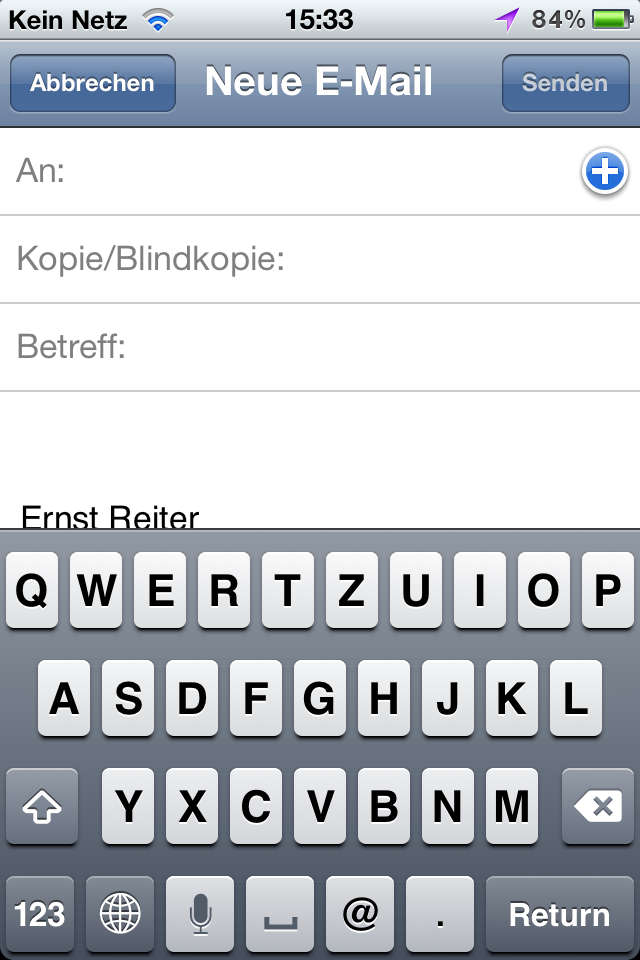Type the @ symbol key
Viewport: 640px width, 960px height.
pos(360,913)
